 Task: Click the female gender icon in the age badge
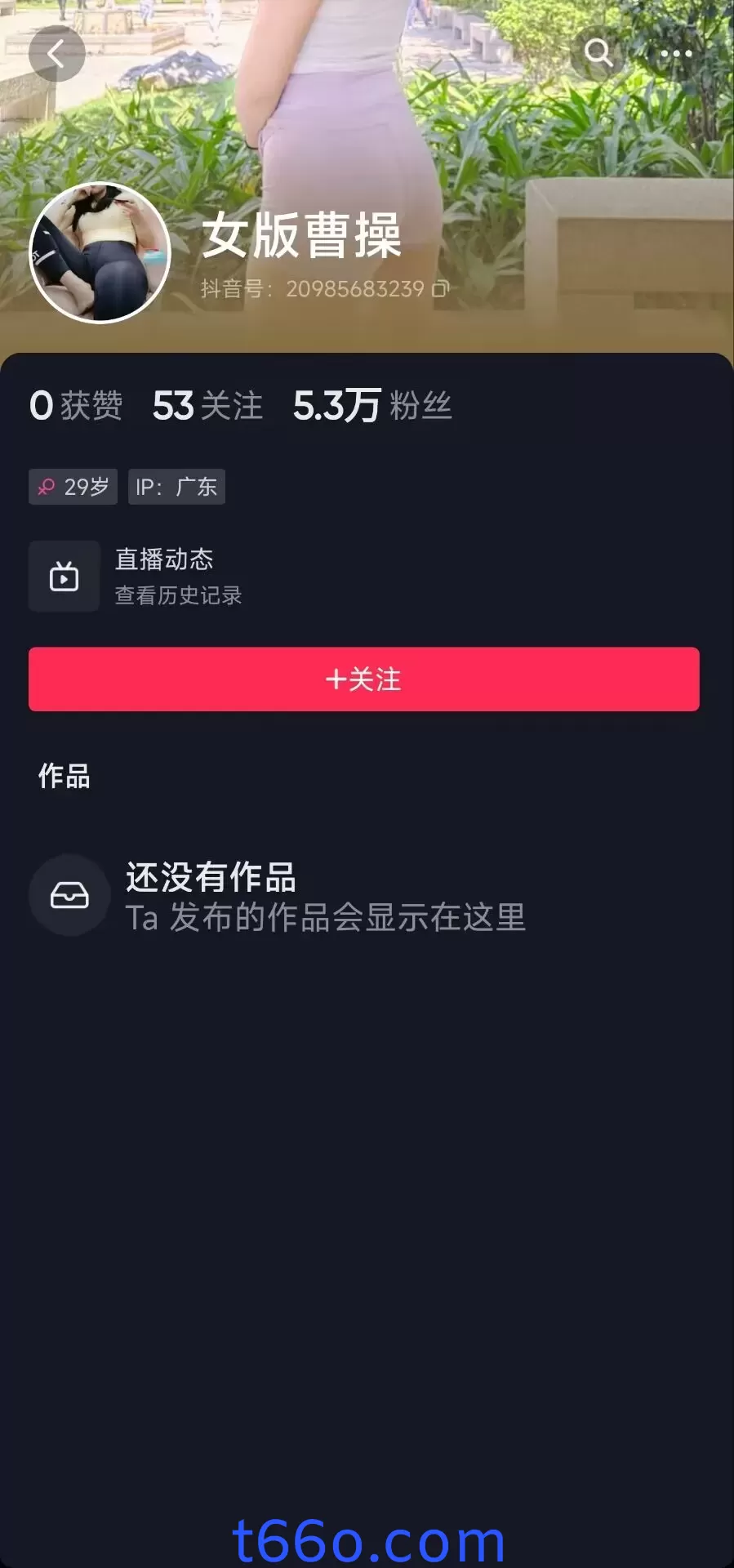(47, 486)
